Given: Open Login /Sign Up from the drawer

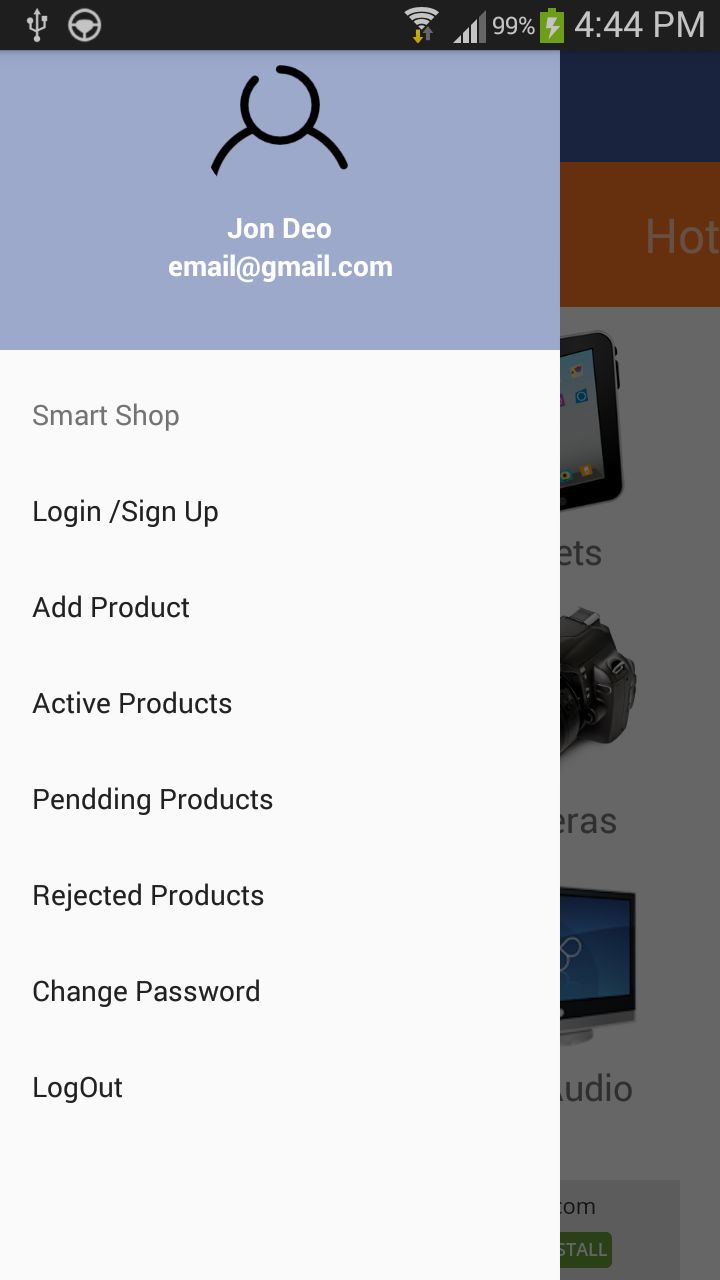Looking at the screenshot, I should (x=125, y=512).
